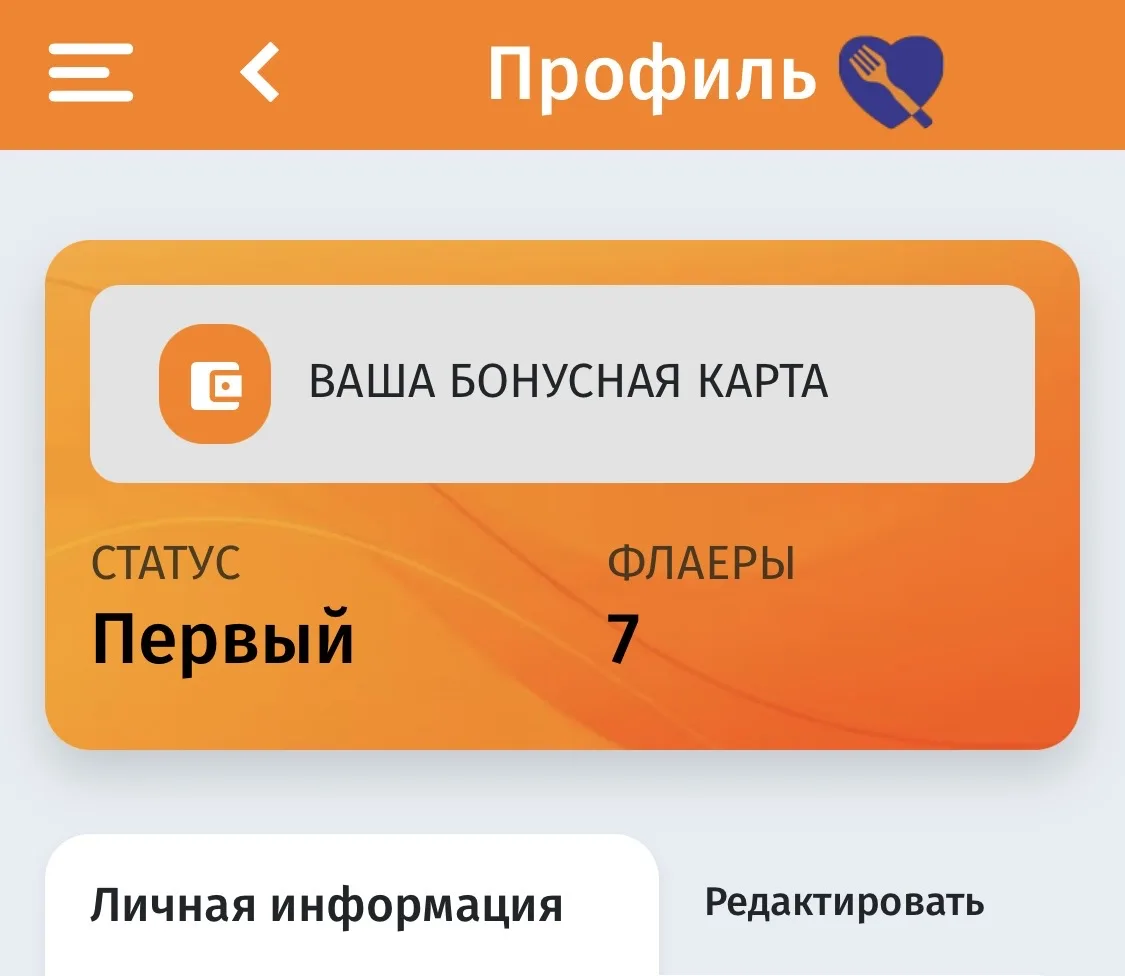Viewport: 1125px width, 976px height.
Task: Tap Редактировать to edit profile
Action: (x=844, y=903)
